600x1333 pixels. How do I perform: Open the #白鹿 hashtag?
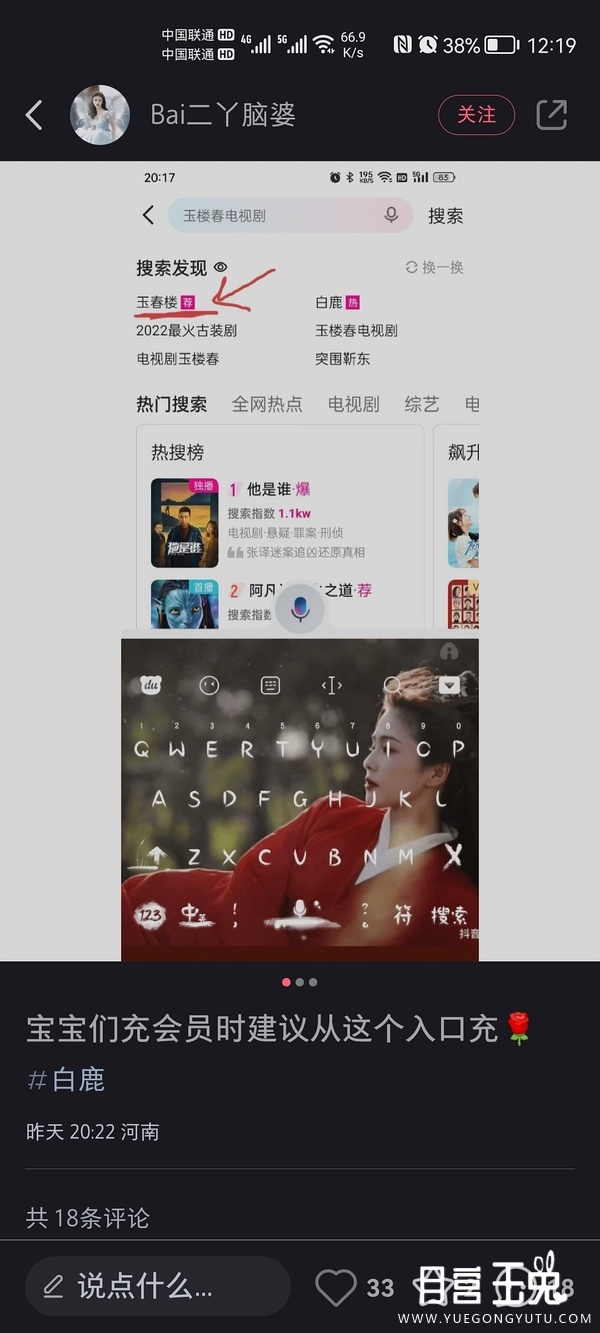click(x=66, y=1079)
